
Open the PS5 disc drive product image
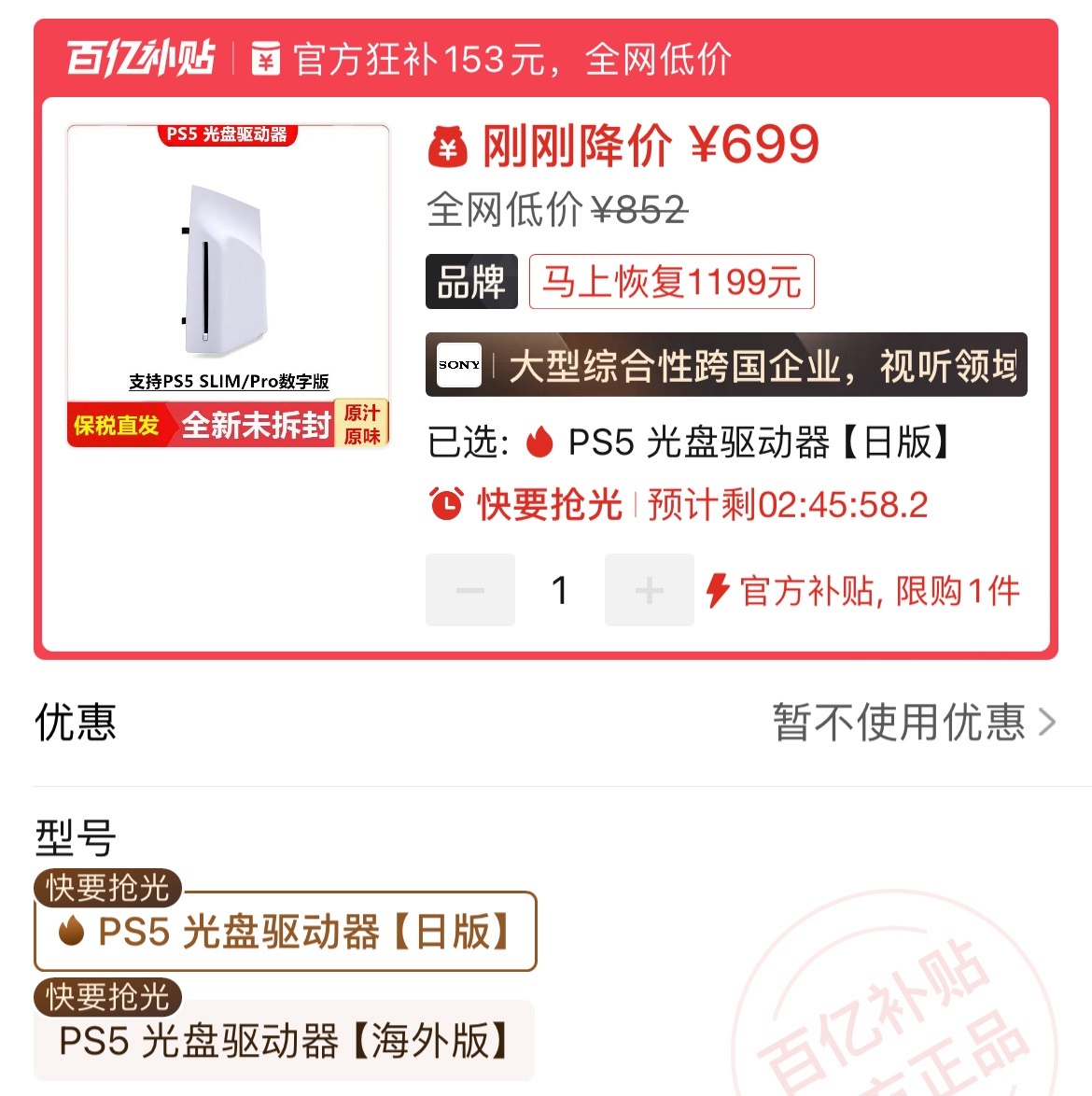pos(228,285)
